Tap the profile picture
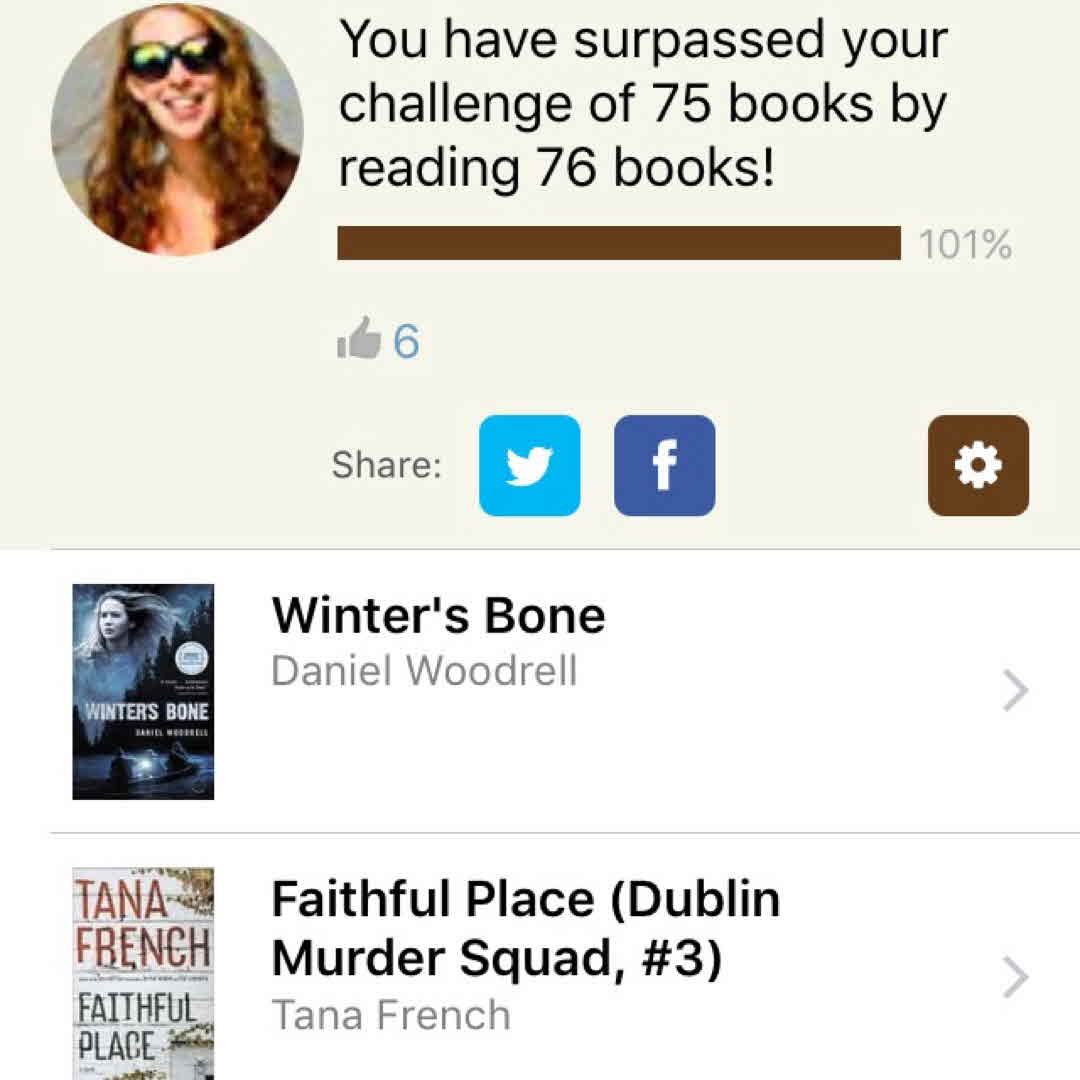The image size is (1080, 1080). (x=177, y=130)
